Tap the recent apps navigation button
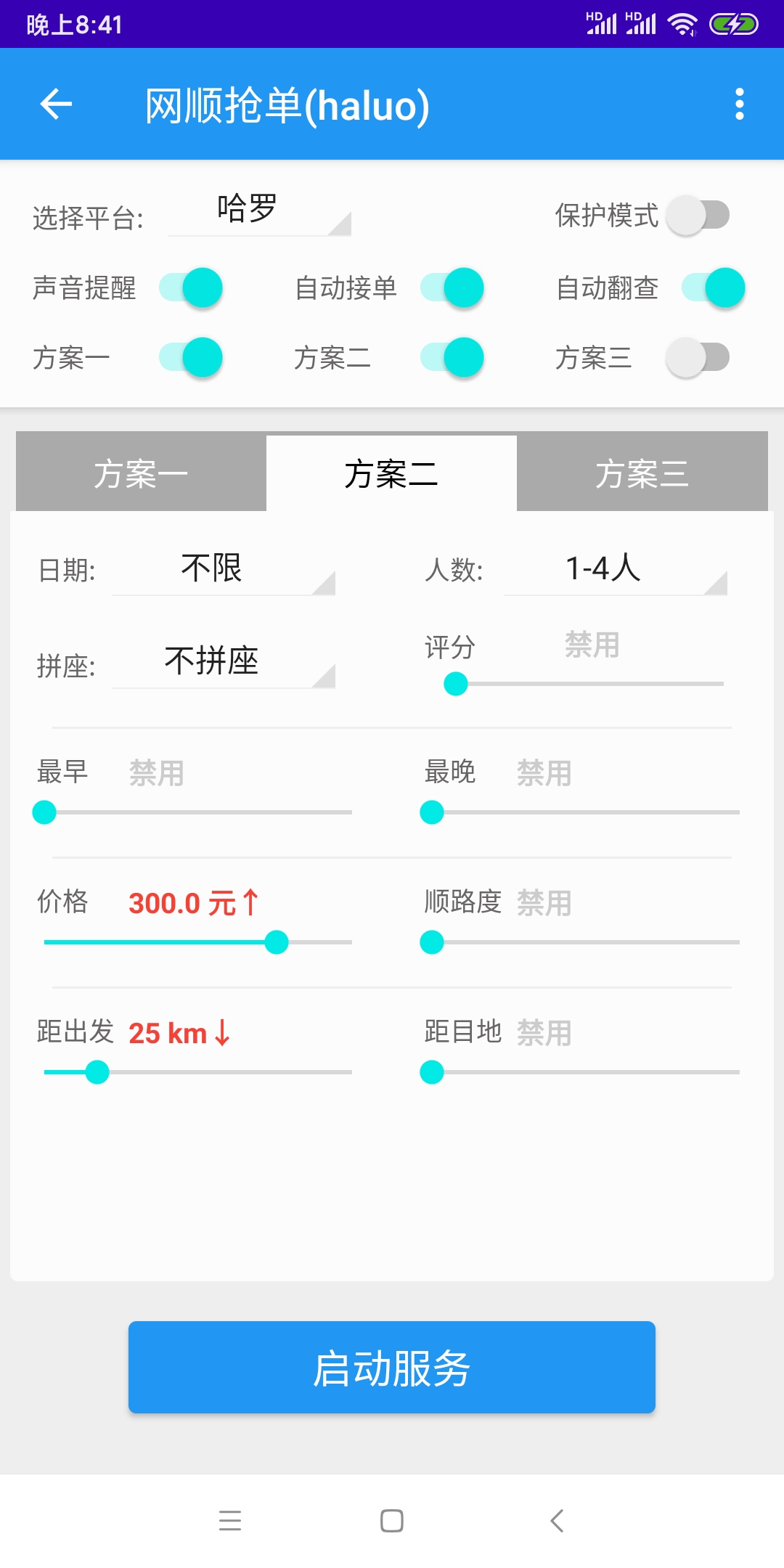 (230, 1522)
